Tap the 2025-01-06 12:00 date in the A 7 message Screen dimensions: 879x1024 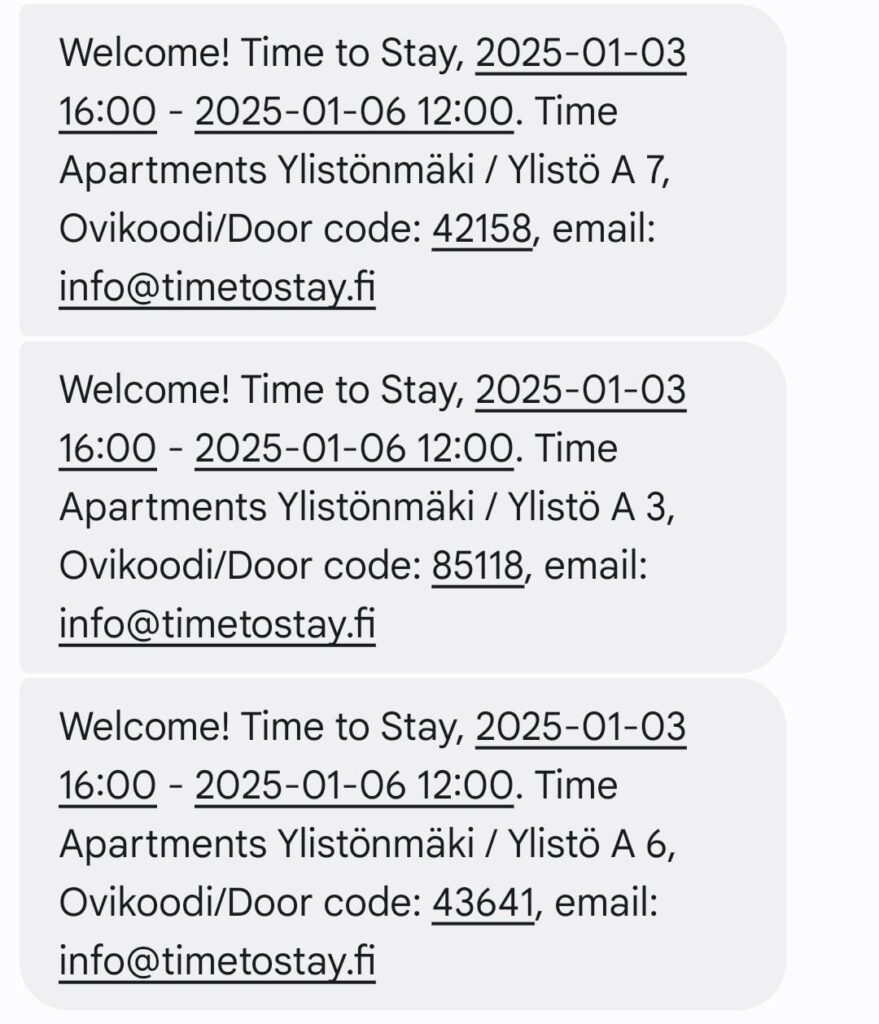coord(354,111)
